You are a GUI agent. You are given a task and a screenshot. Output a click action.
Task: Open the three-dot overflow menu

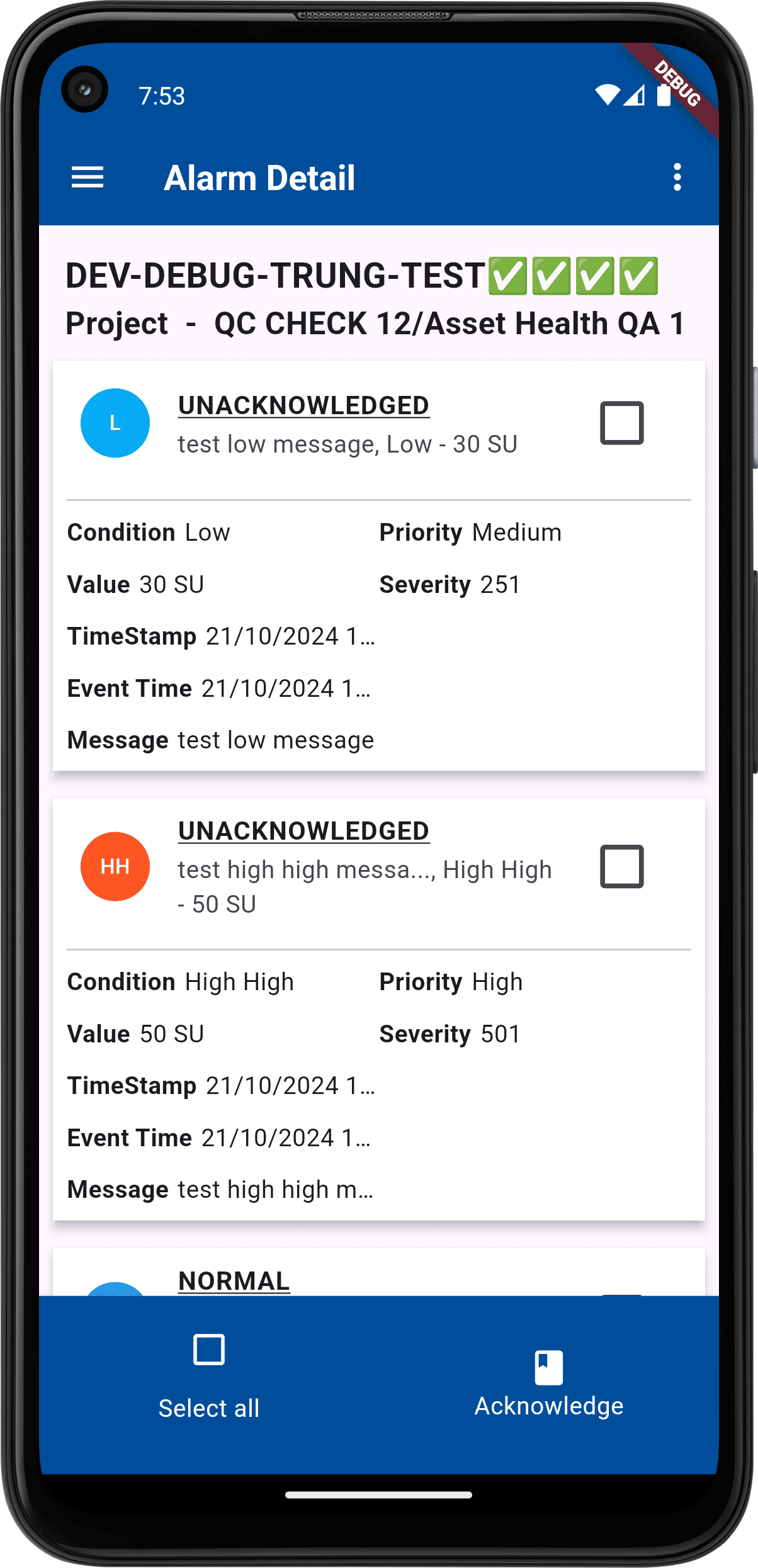tap(677, 178)
